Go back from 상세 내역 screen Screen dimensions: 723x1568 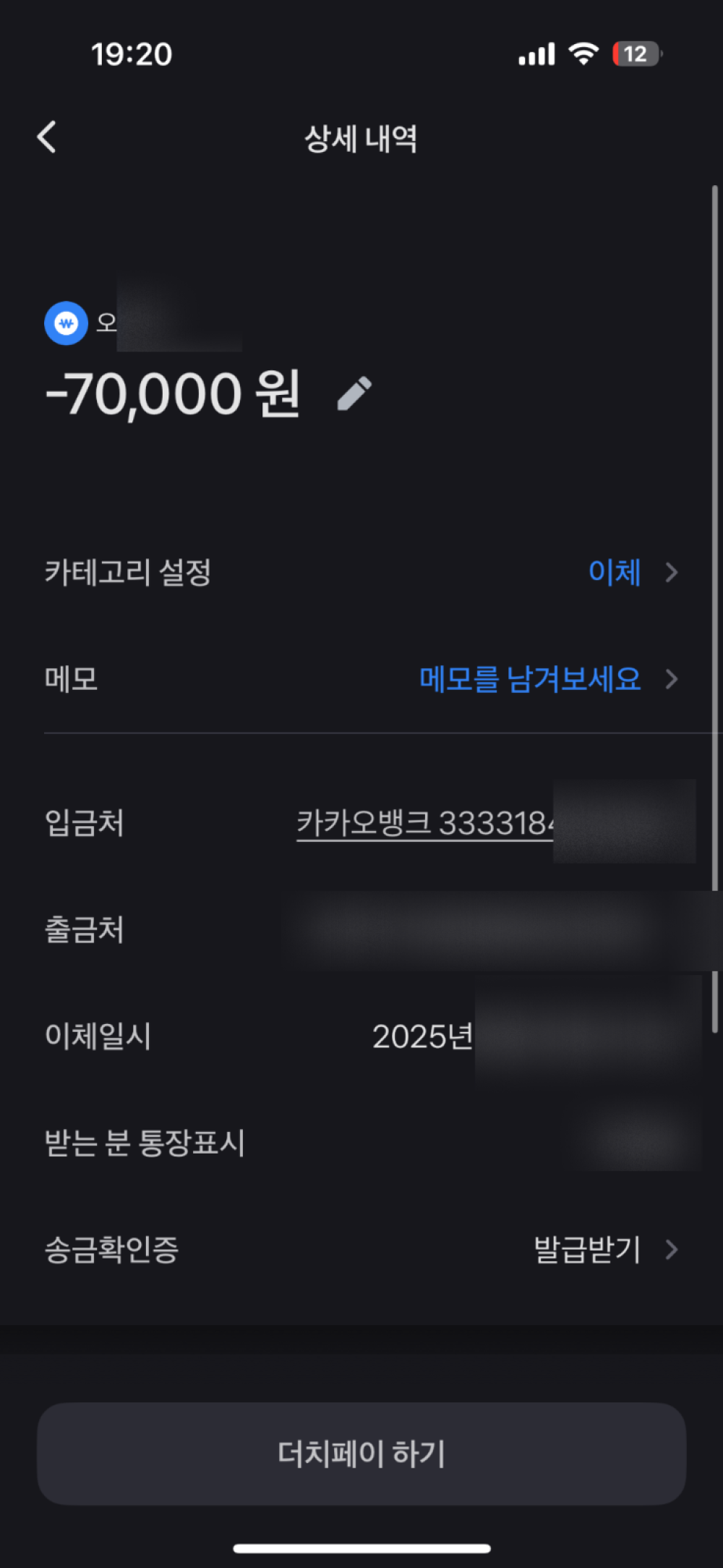coord(47,137)
